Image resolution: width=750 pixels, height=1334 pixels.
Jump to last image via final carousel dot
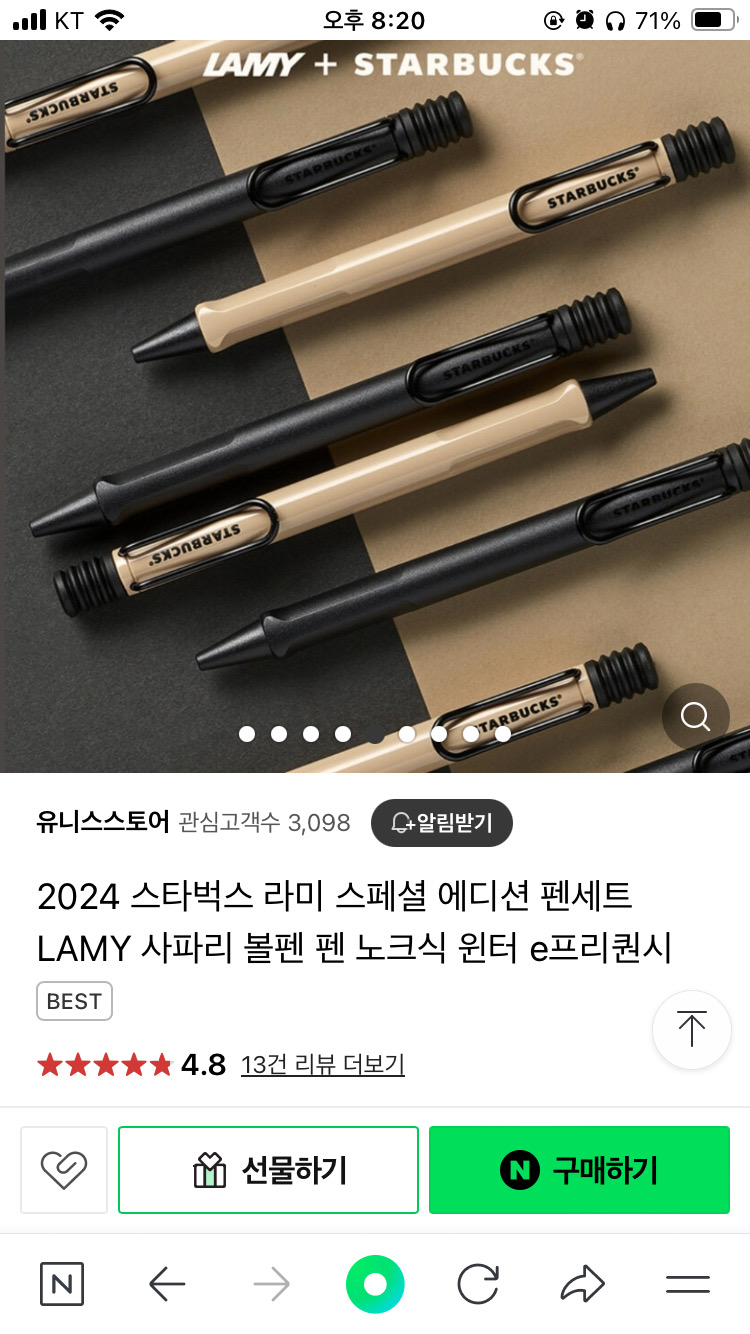pos(503,733)
